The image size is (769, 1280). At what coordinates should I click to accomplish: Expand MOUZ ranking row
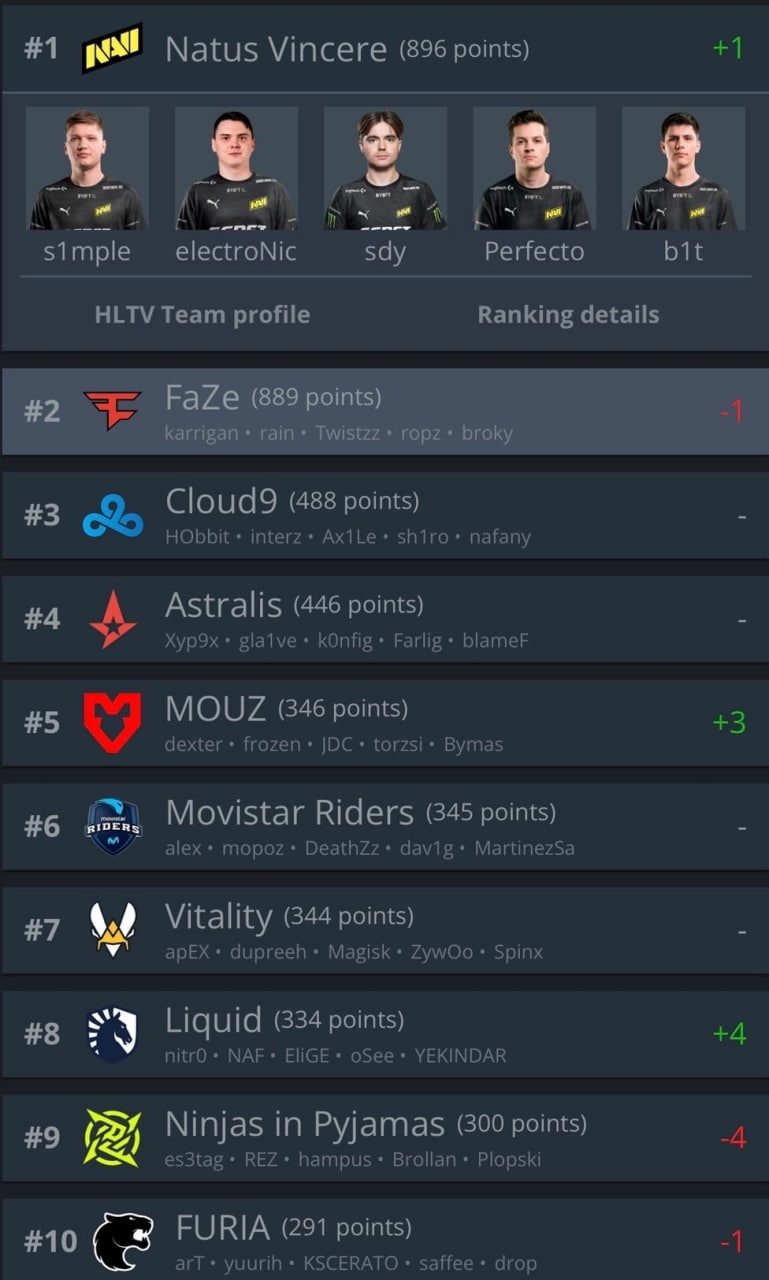click(x=385, y=723)
